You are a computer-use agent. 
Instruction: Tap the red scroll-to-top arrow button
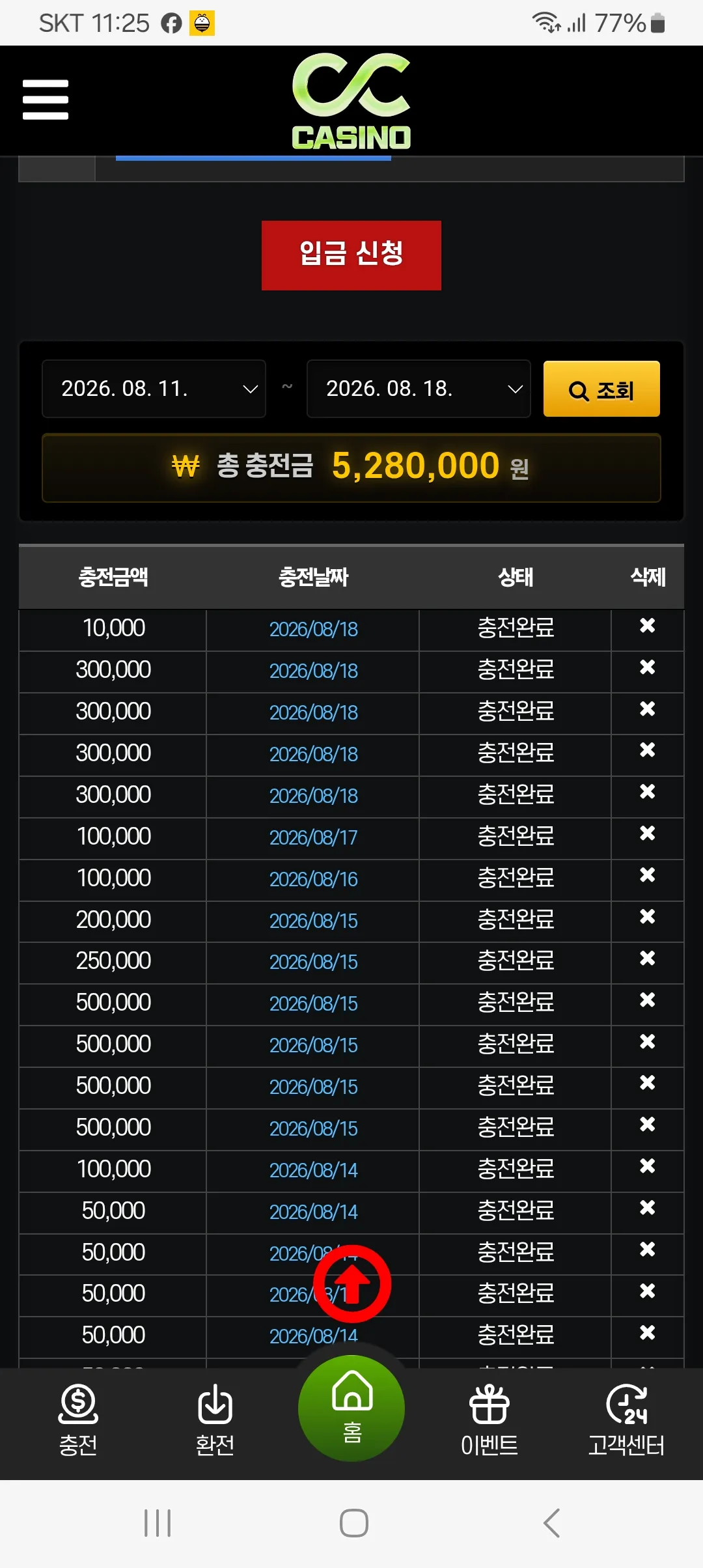(352, 1284)
